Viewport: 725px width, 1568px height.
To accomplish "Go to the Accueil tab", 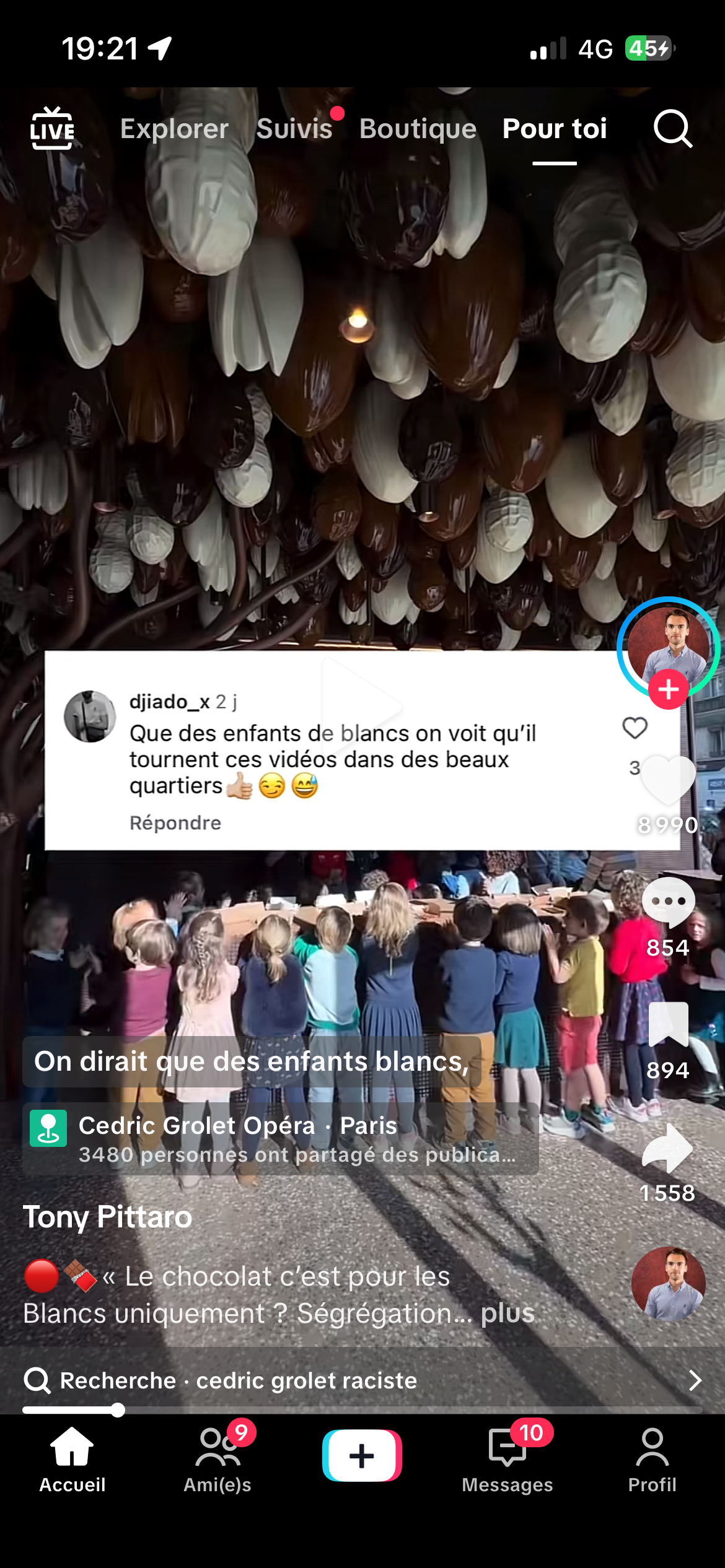I will [x=72, y=1460].
